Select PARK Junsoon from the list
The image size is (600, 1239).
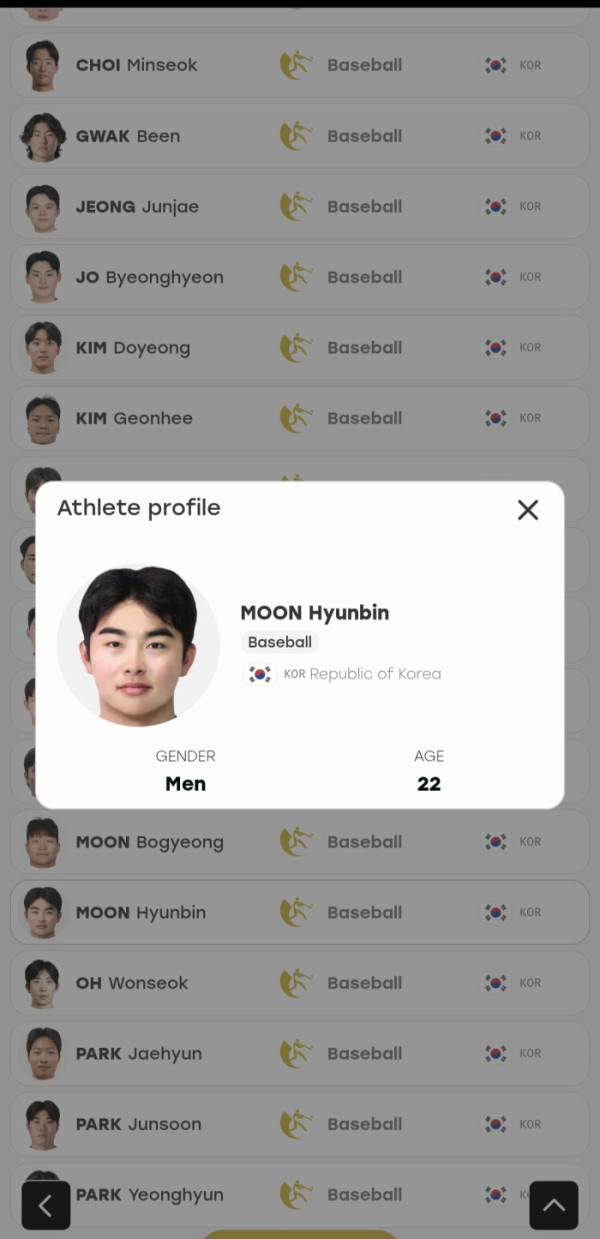coord(300,1124)
